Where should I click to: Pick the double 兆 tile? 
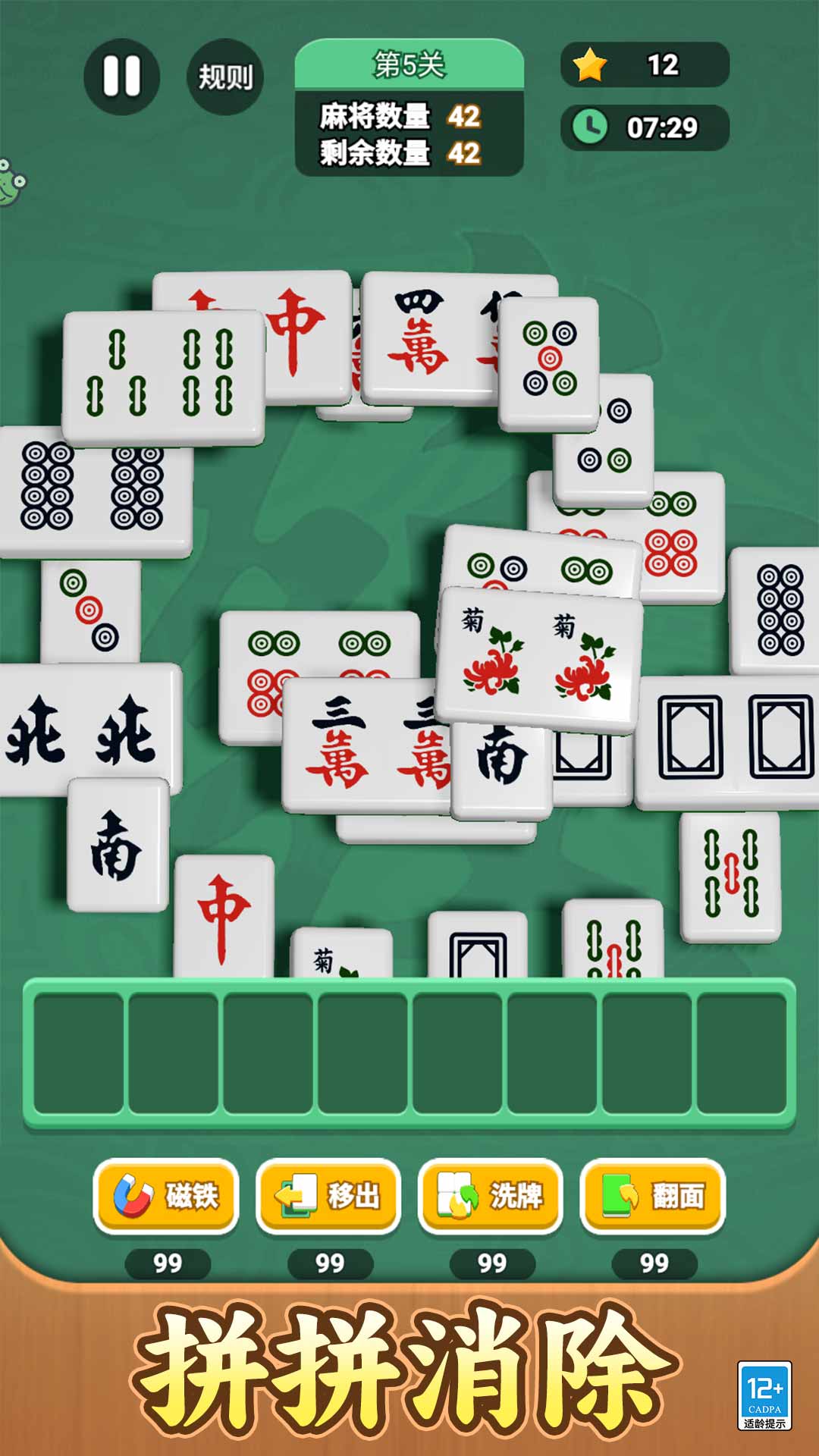pos(83,728)
